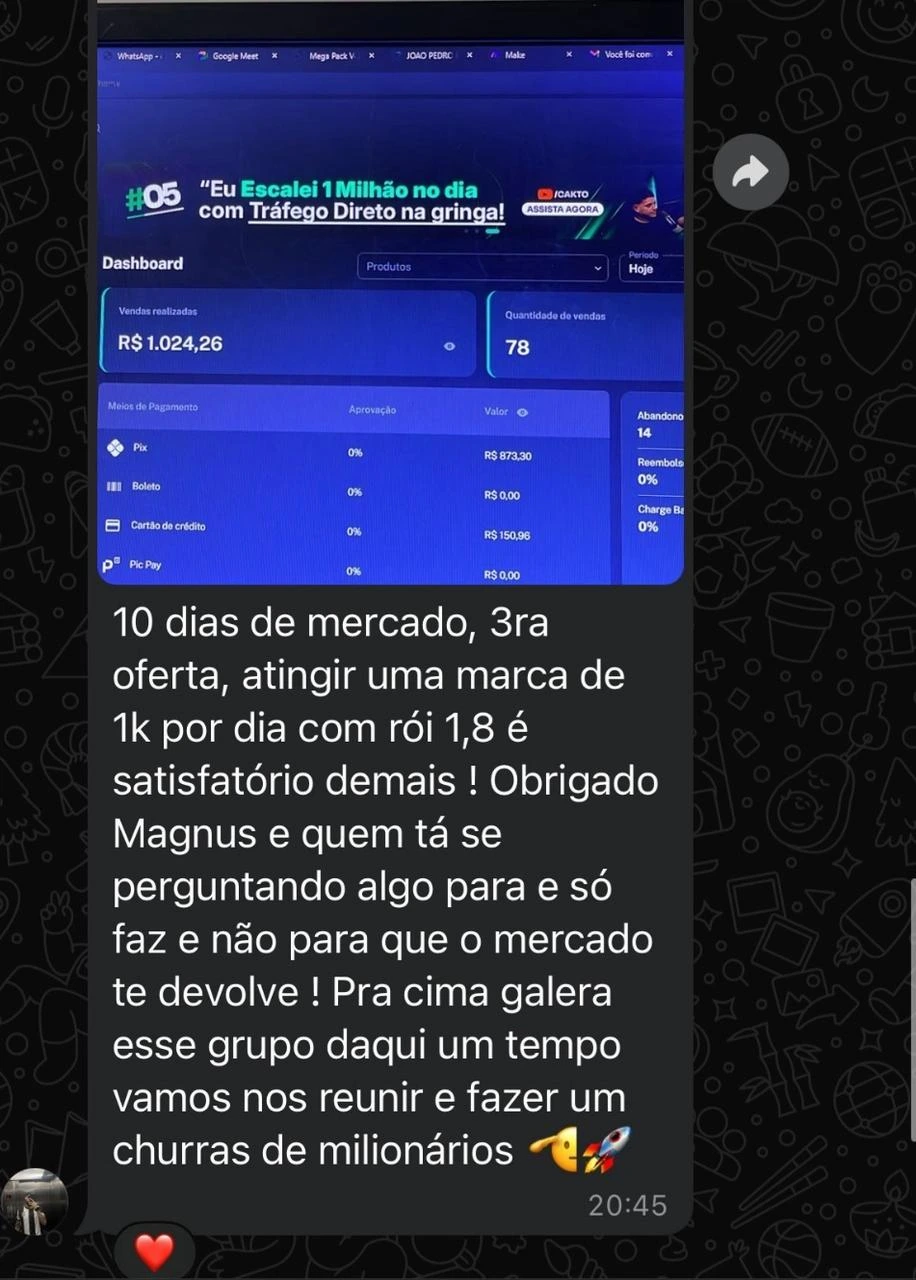Open the Produtos dropdown

point(480,267)
